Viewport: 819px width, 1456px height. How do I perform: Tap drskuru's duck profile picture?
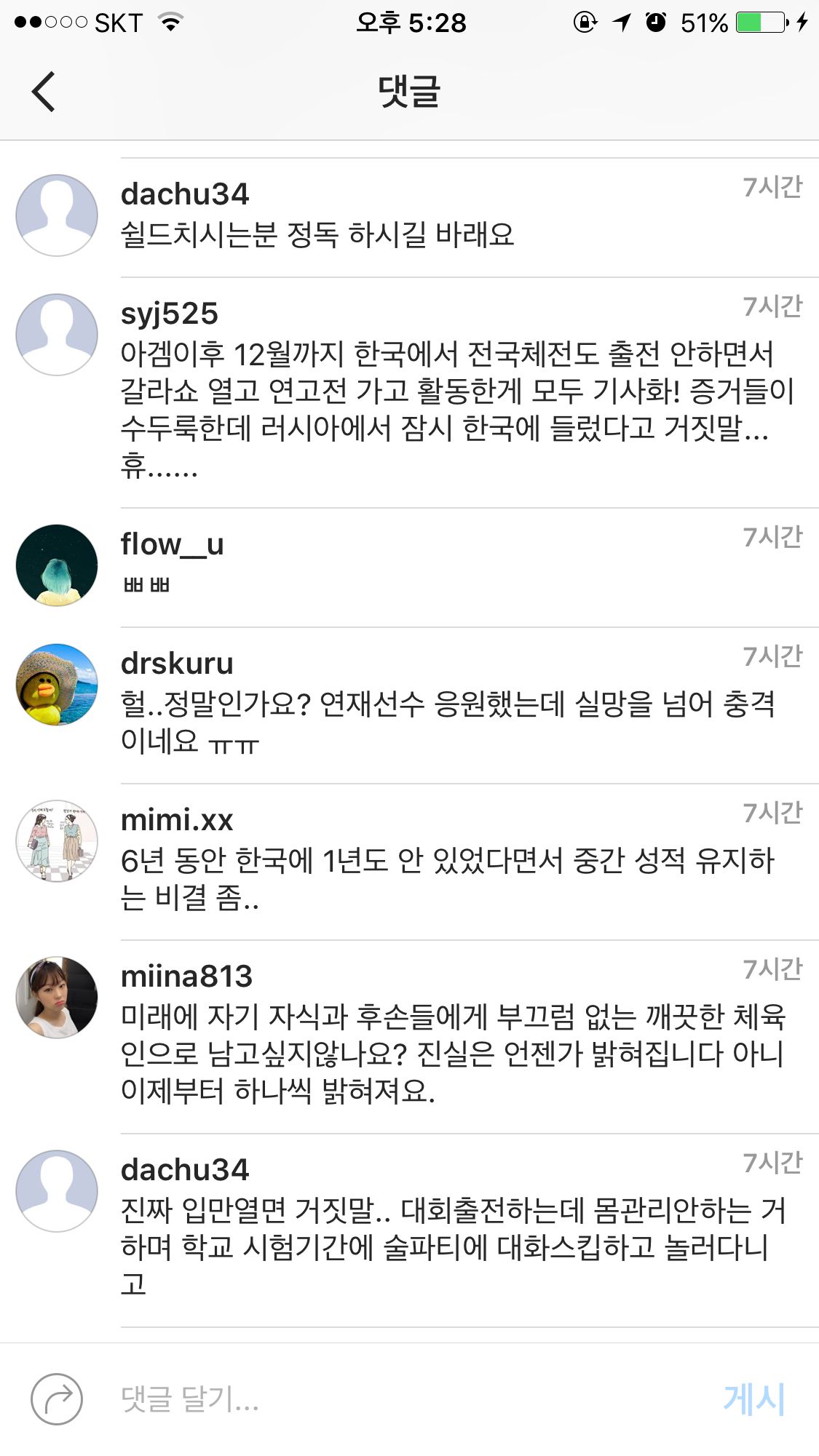(57, 685)
